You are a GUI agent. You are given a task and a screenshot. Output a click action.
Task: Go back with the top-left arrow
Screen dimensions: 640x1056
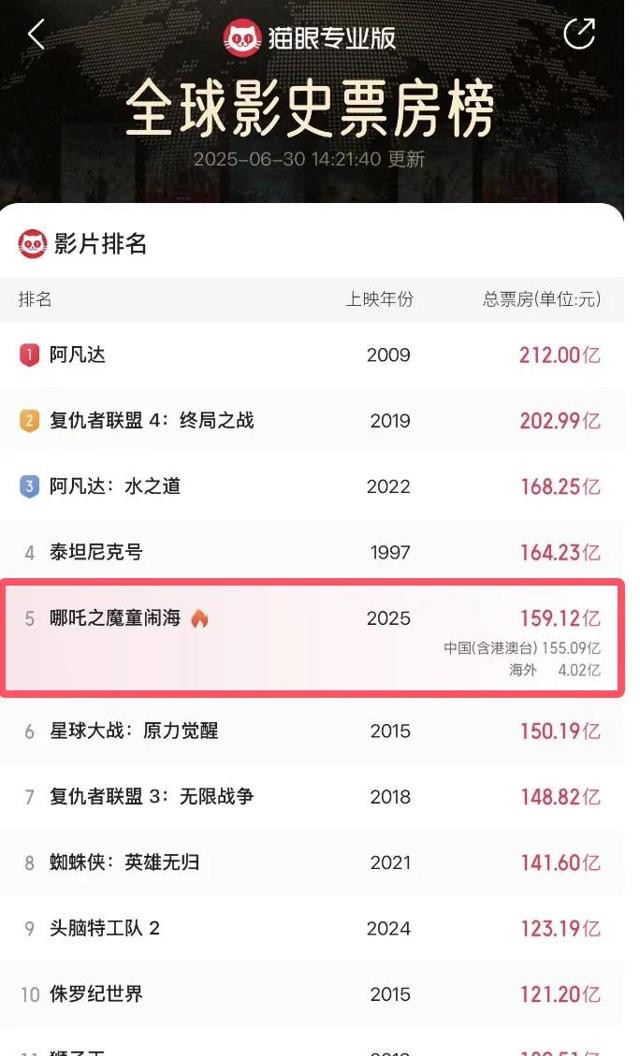click(x=36, y=34)
